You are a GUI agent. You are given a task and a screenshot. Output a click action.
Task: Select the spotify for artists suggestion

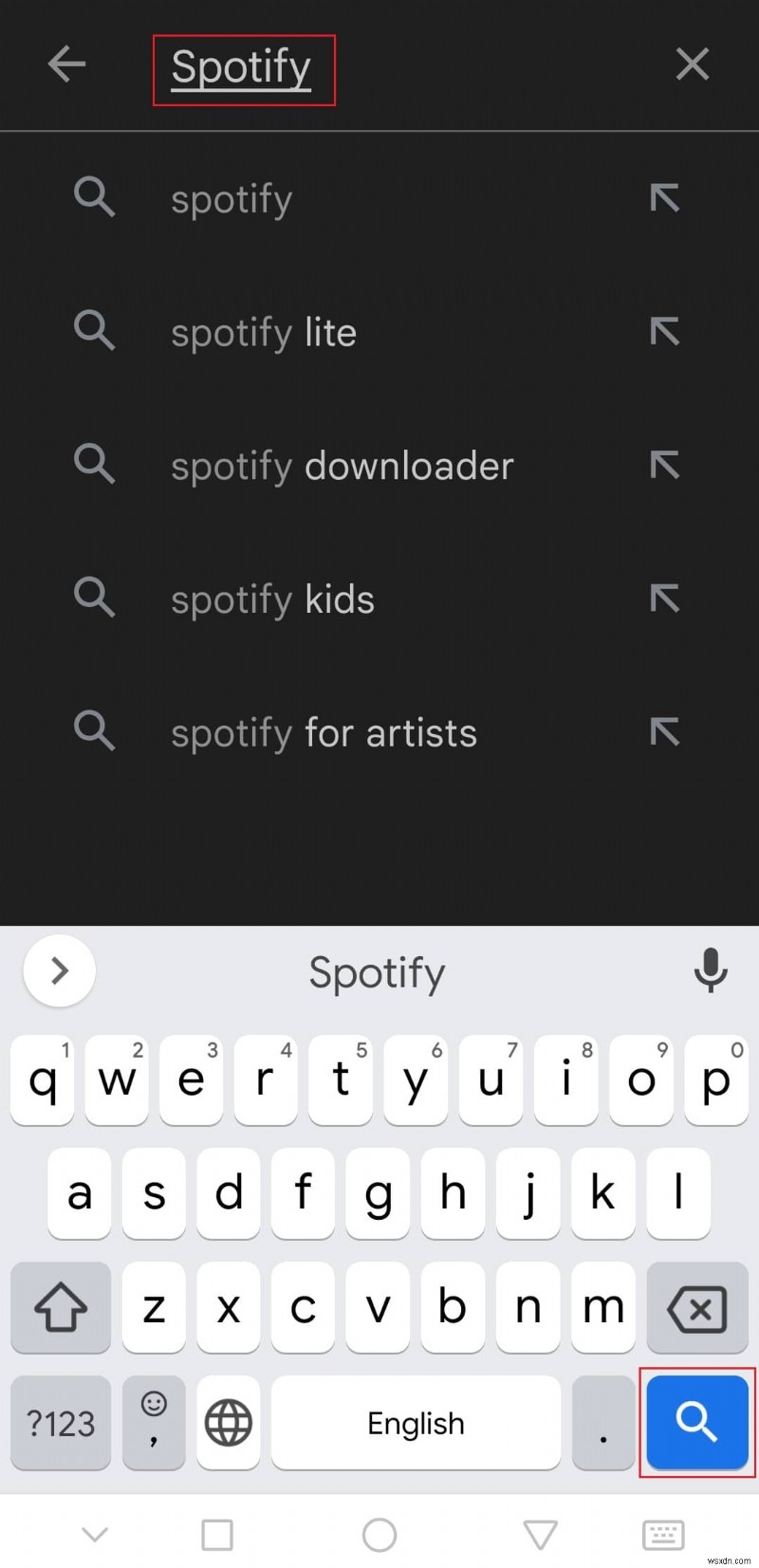(x=324, y=731)
